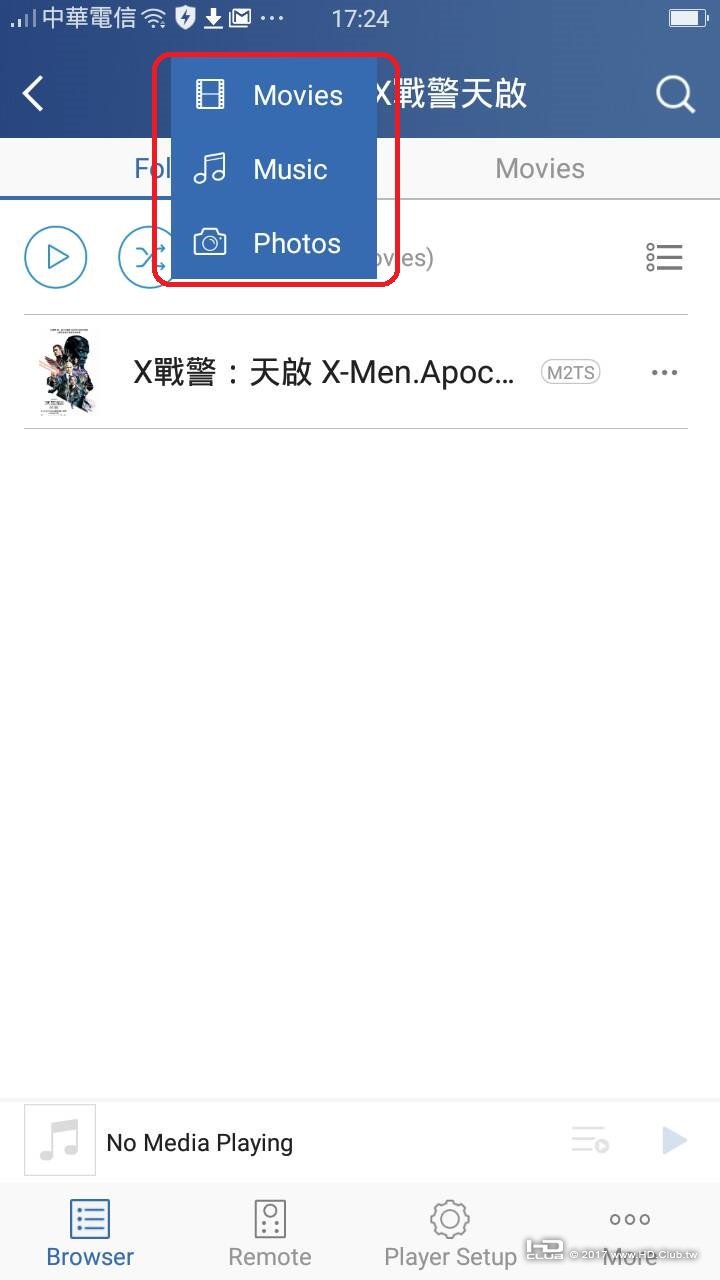The image size is (720, 1280).
Task: Go back using the top-left arrow
Action: [34, 95]
